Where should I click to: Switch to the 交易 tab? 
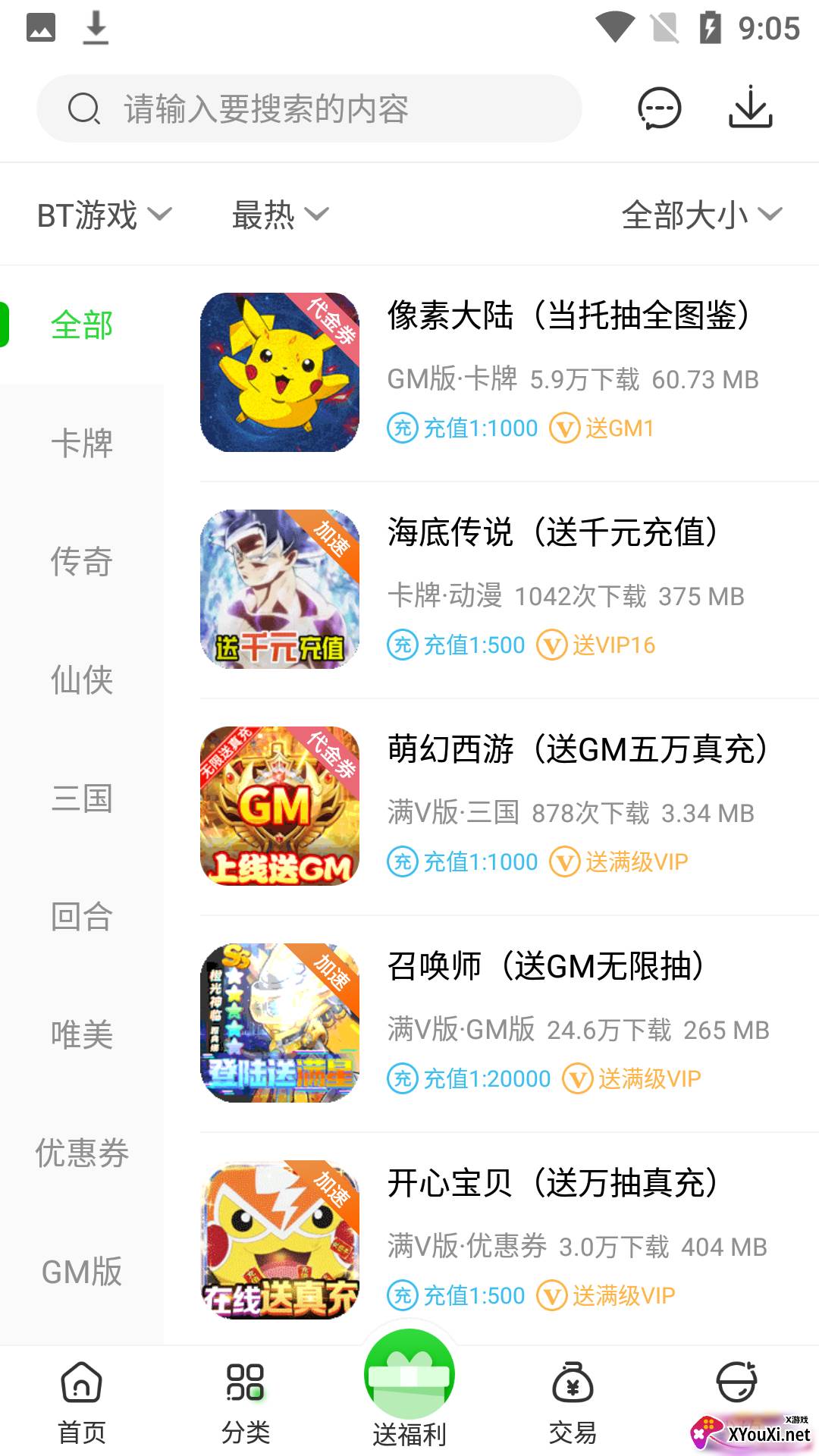573,1401
